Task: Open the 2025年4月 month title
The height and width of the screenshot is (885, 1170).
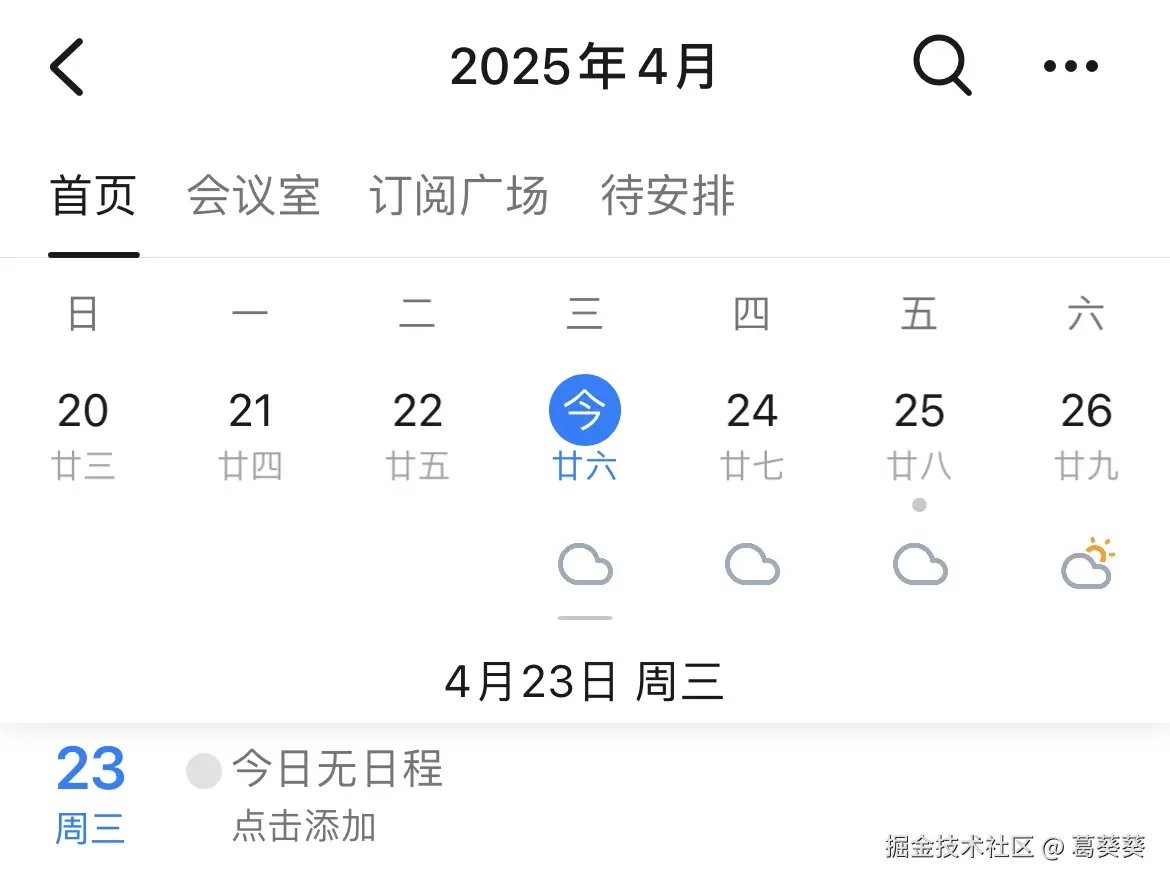Action: pyautogui.click(x=584, y=67)
